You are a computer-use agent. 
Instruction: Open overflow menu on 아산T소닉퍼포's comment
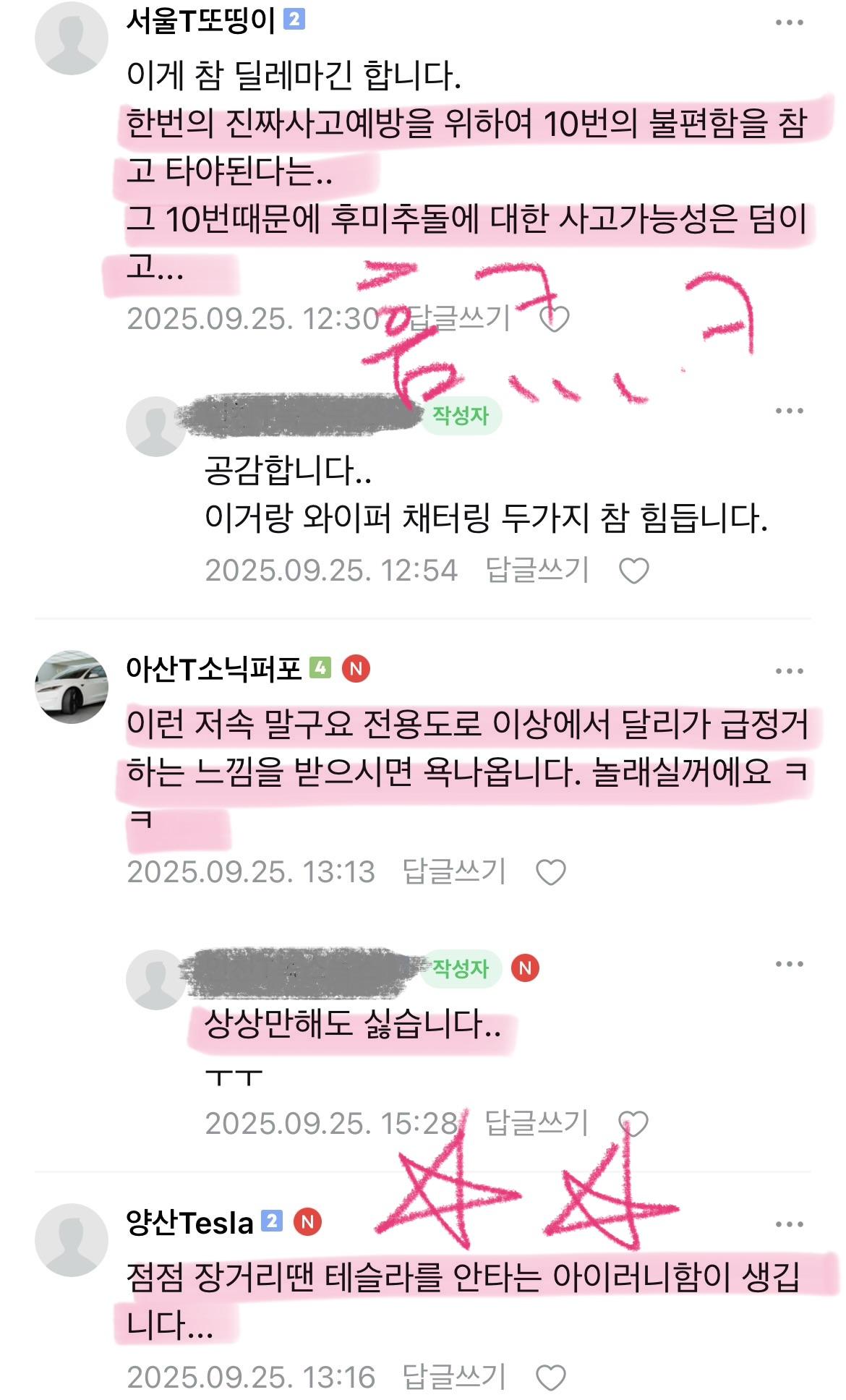(x=789, y=671)
